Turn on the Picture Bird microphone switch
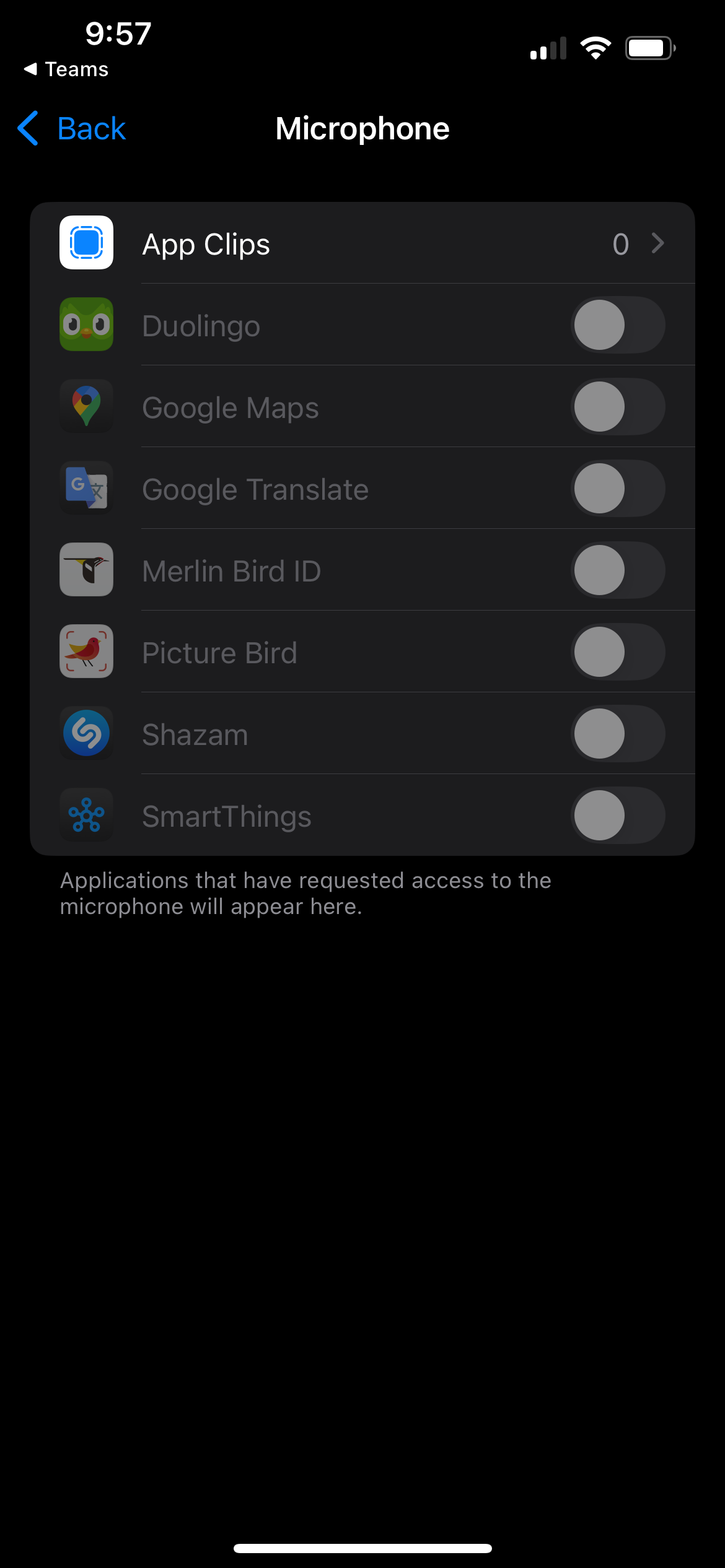The width and height of the screenshot is (725, 1568). 617,652
